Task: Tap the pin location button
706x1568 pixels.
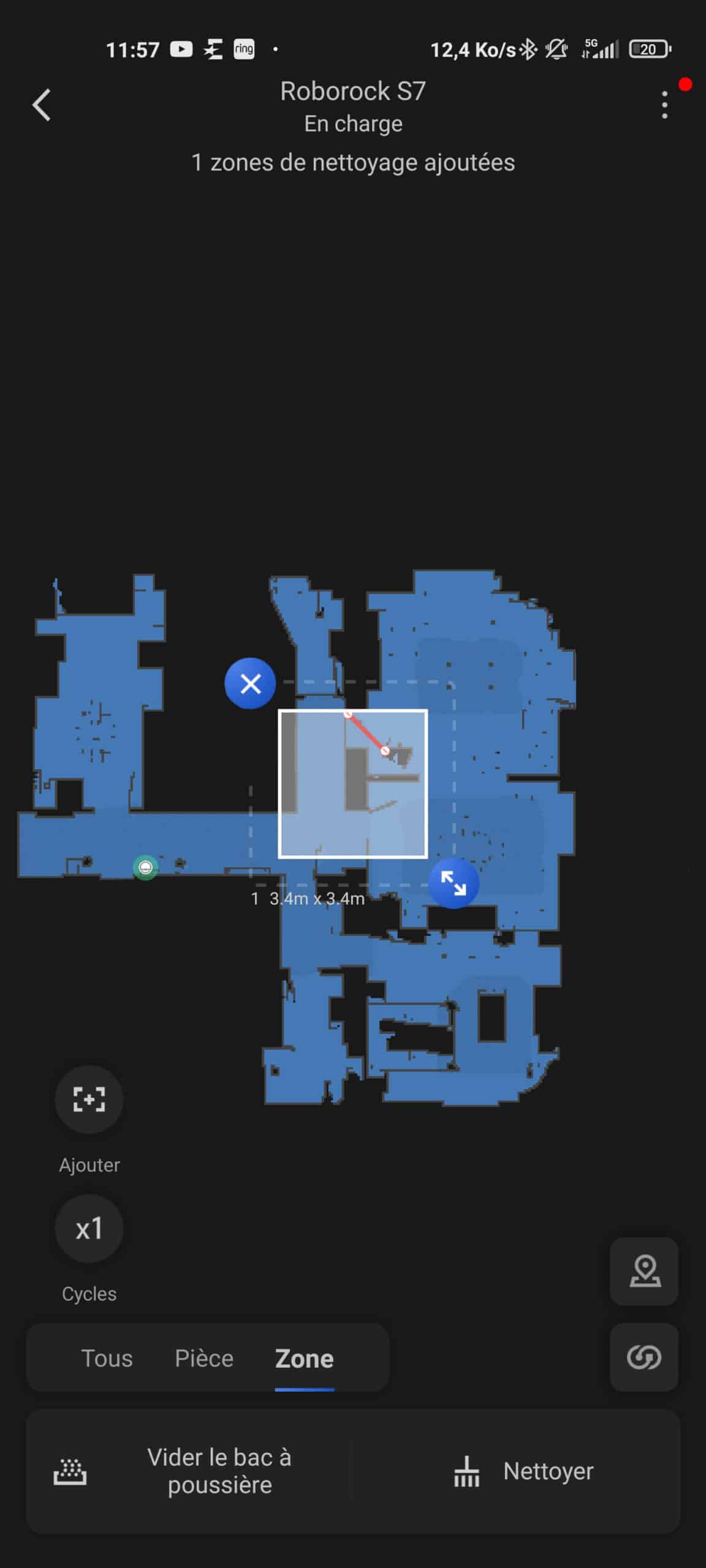Action: pyautogui.click(x=644, y=1272)
